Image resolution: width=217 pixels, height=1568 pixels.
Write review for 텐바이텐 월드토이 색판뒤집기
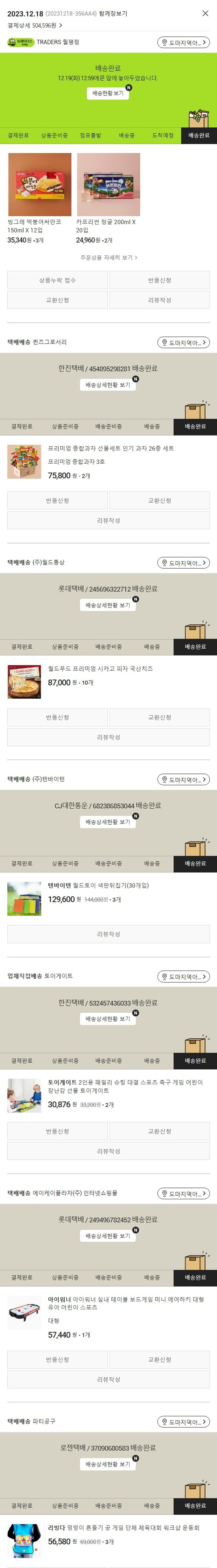108,934
